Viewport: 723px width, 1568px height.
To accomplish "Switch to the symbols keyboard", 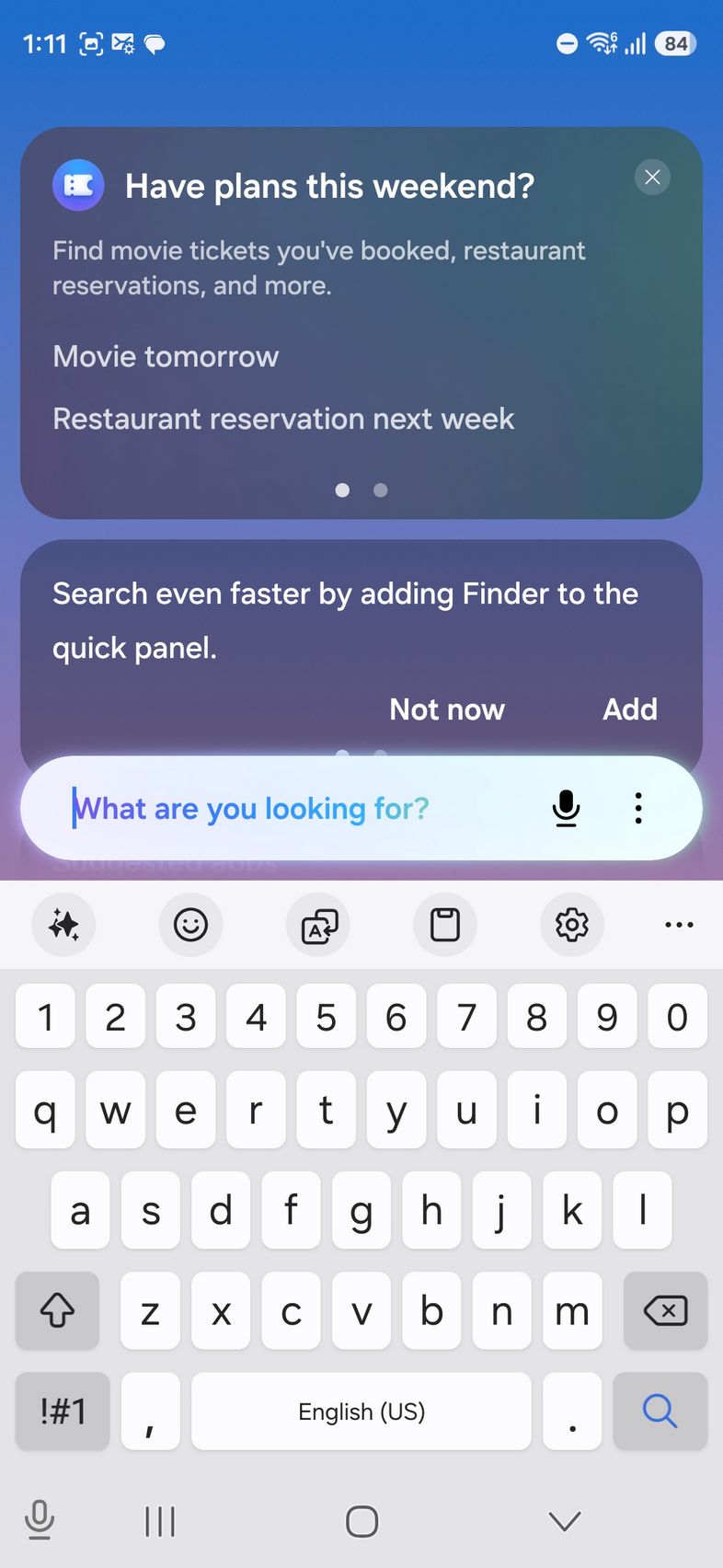I will (x=63, y=1411).
